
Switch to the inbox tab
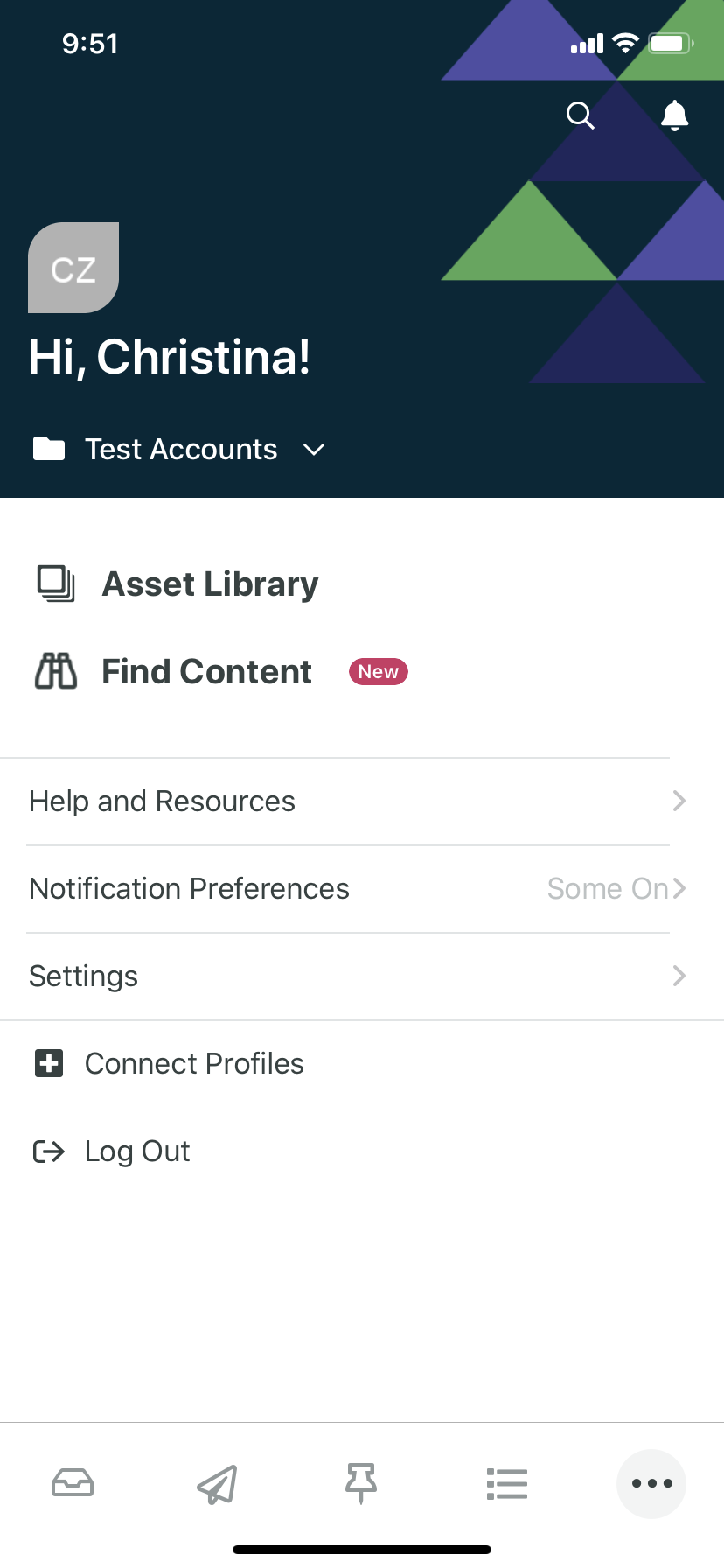(x=73, y=1483)
